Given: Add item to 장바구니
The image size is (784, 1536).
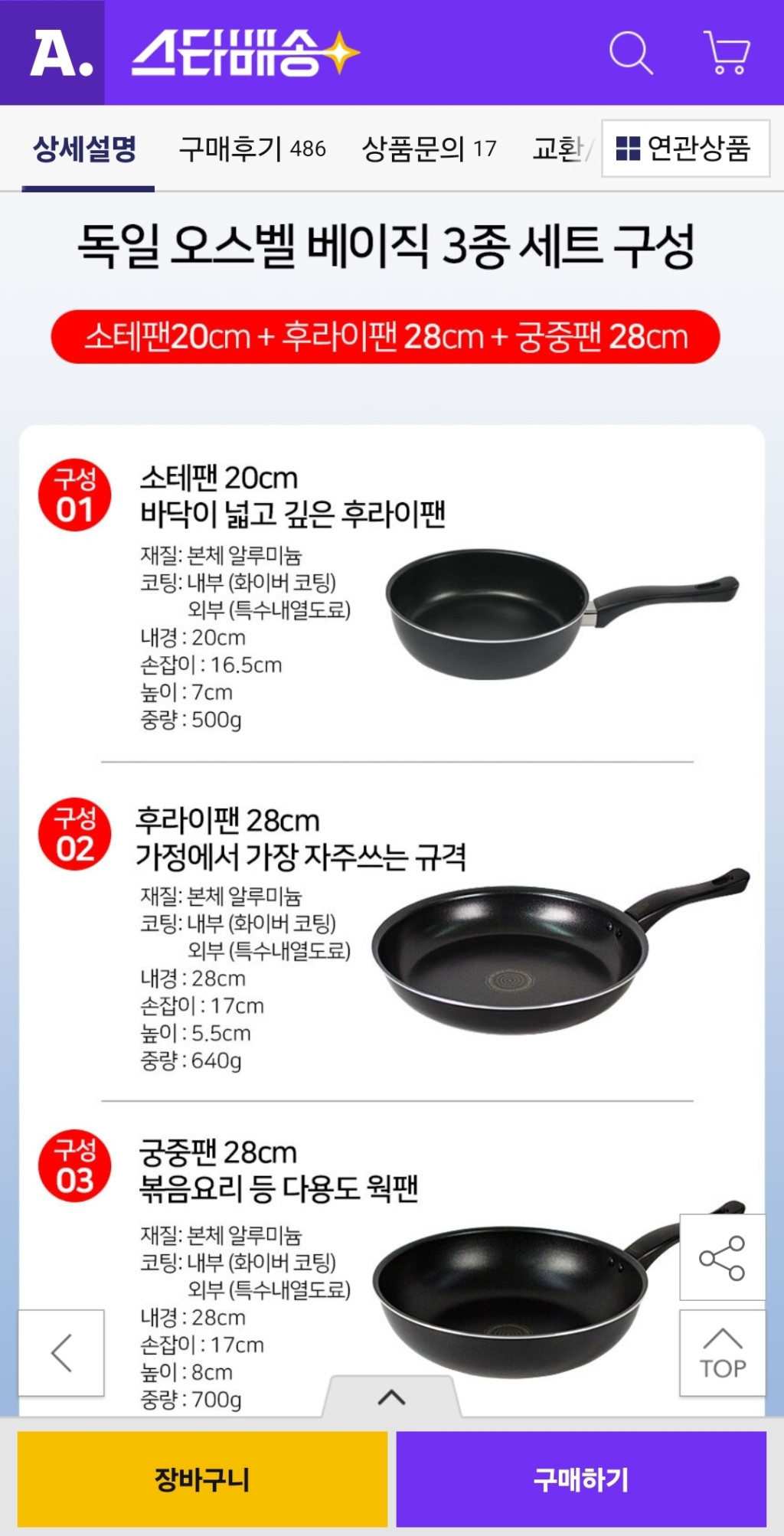Looking at the screenshot, I should (202, 1479).
